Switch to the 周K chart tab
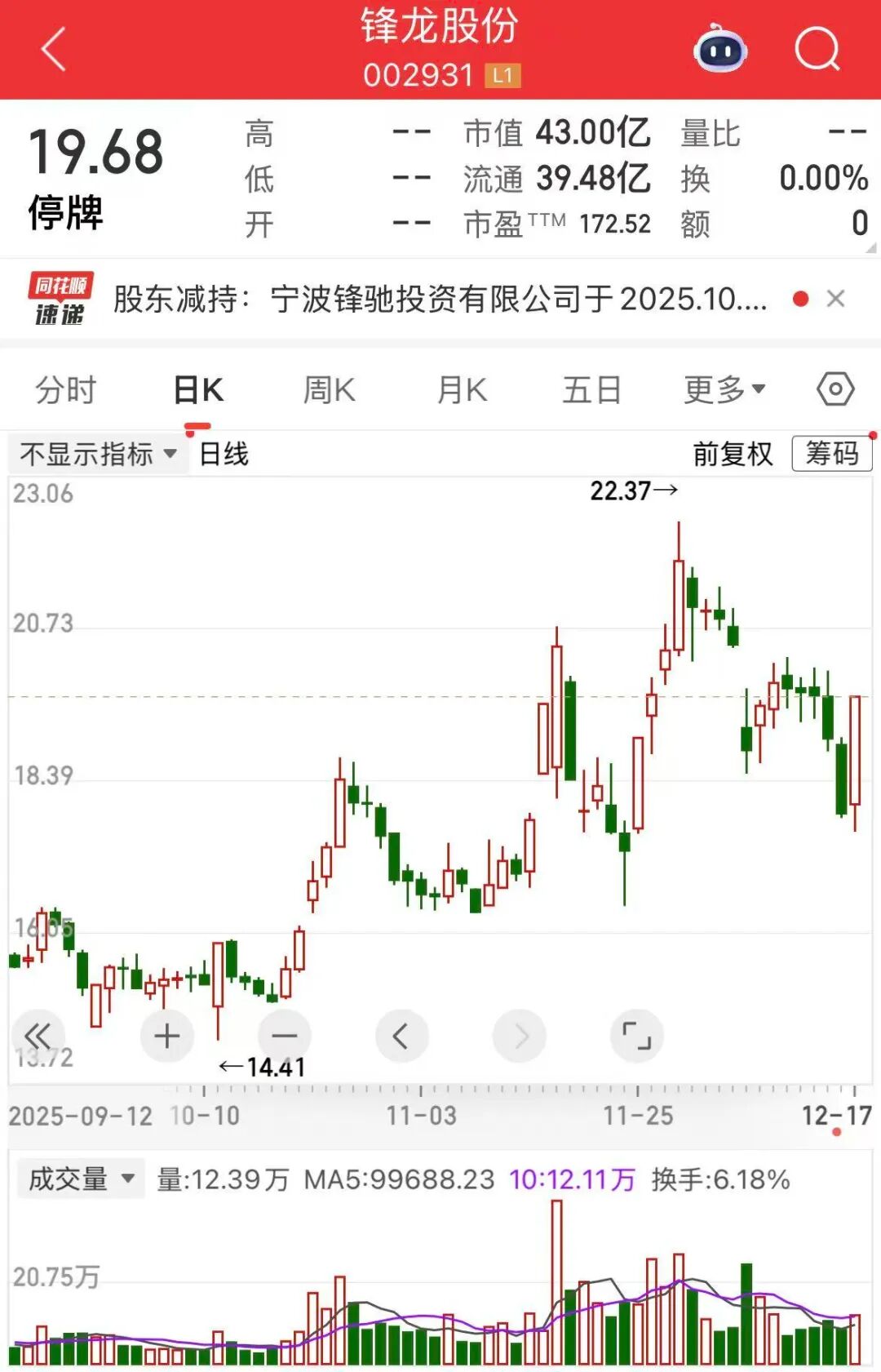This screenshot has width=881, height=1372. (x=330, y=390)
